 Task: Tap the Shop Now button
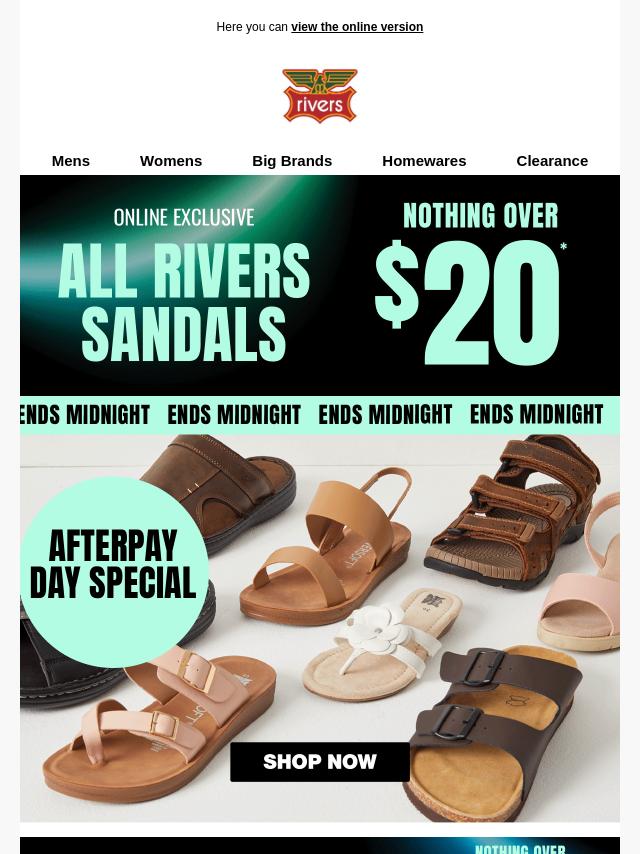(320, 762)
